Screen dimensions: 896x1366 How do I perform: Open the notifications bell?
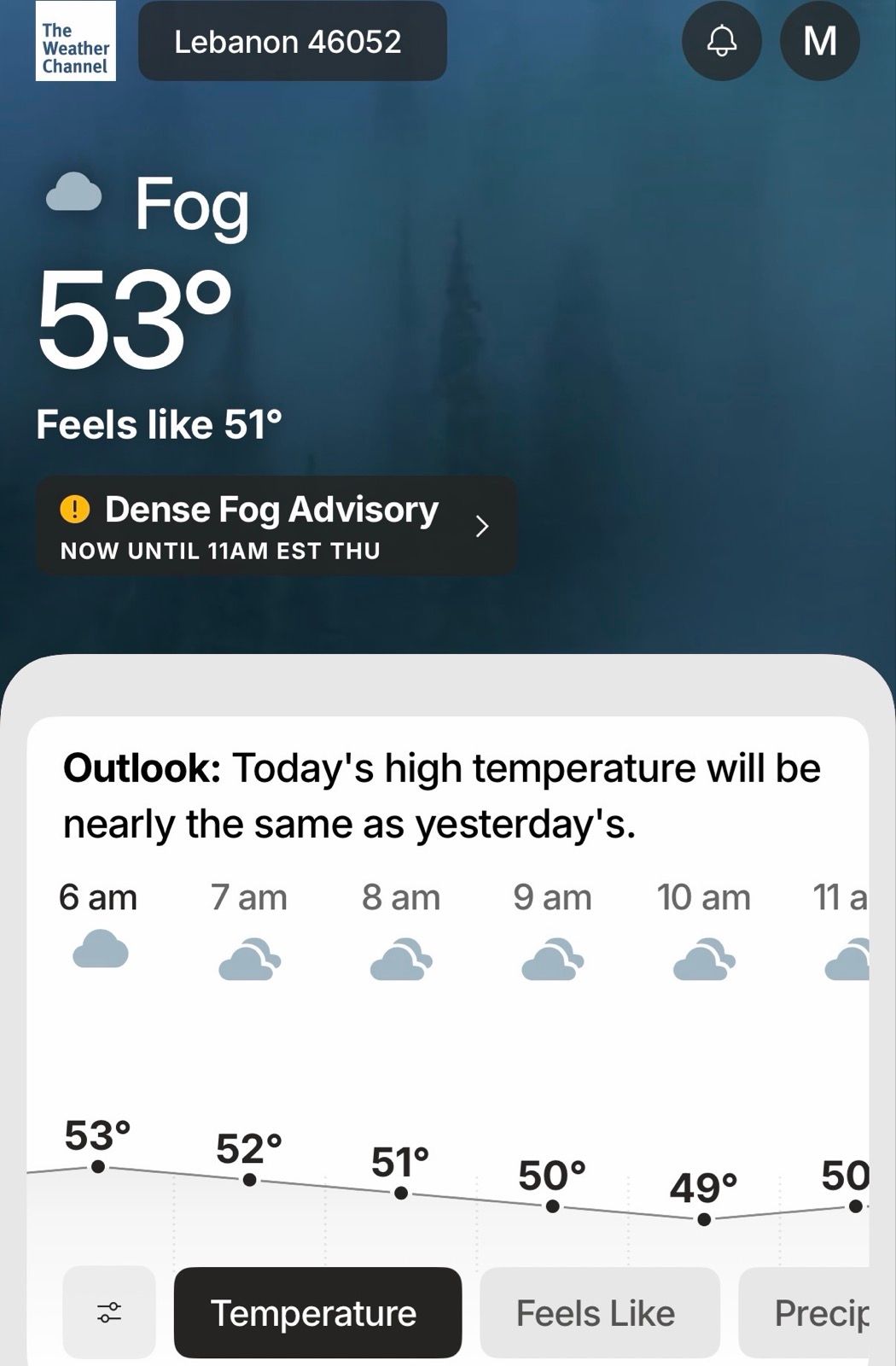[721, 41]
